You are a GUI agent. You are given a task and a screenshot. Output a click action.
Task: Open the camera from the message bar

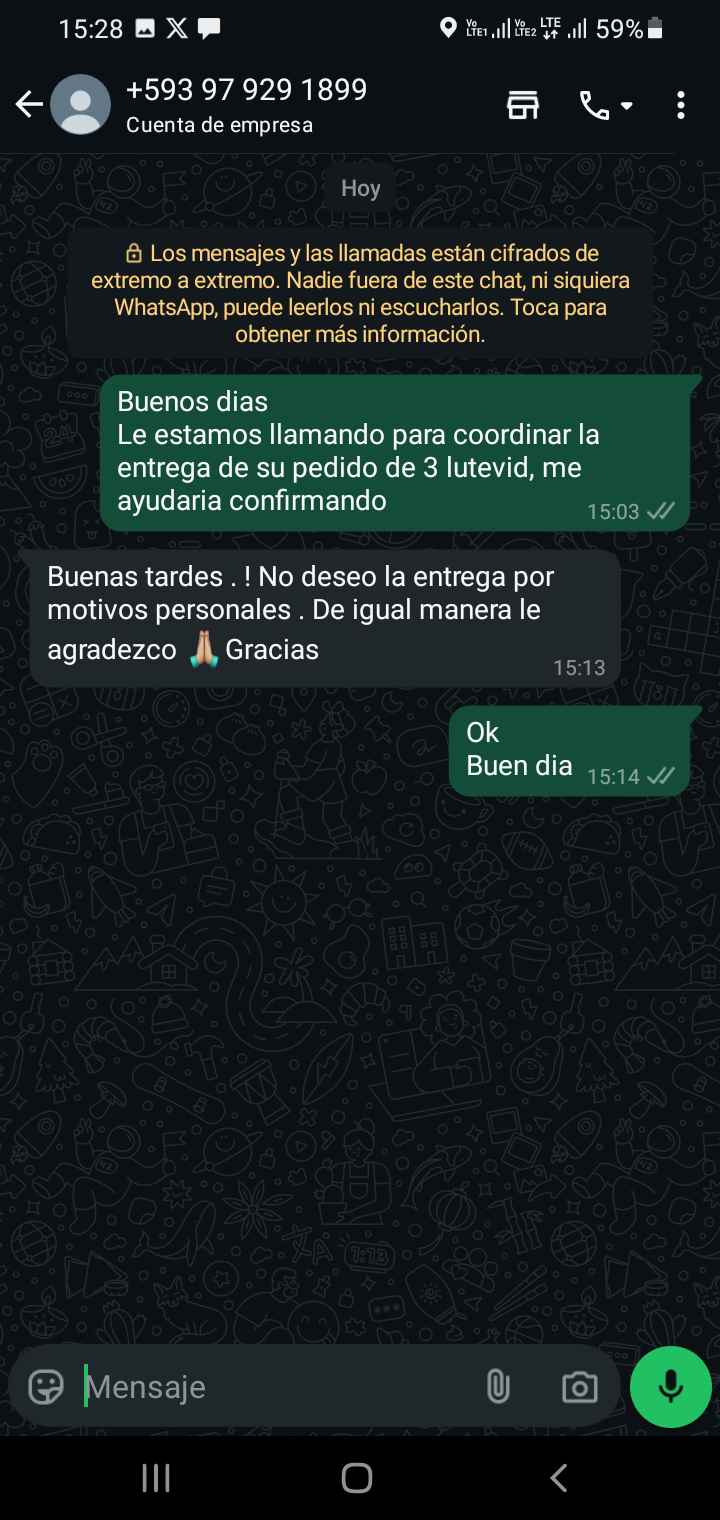pos(579,1386)
